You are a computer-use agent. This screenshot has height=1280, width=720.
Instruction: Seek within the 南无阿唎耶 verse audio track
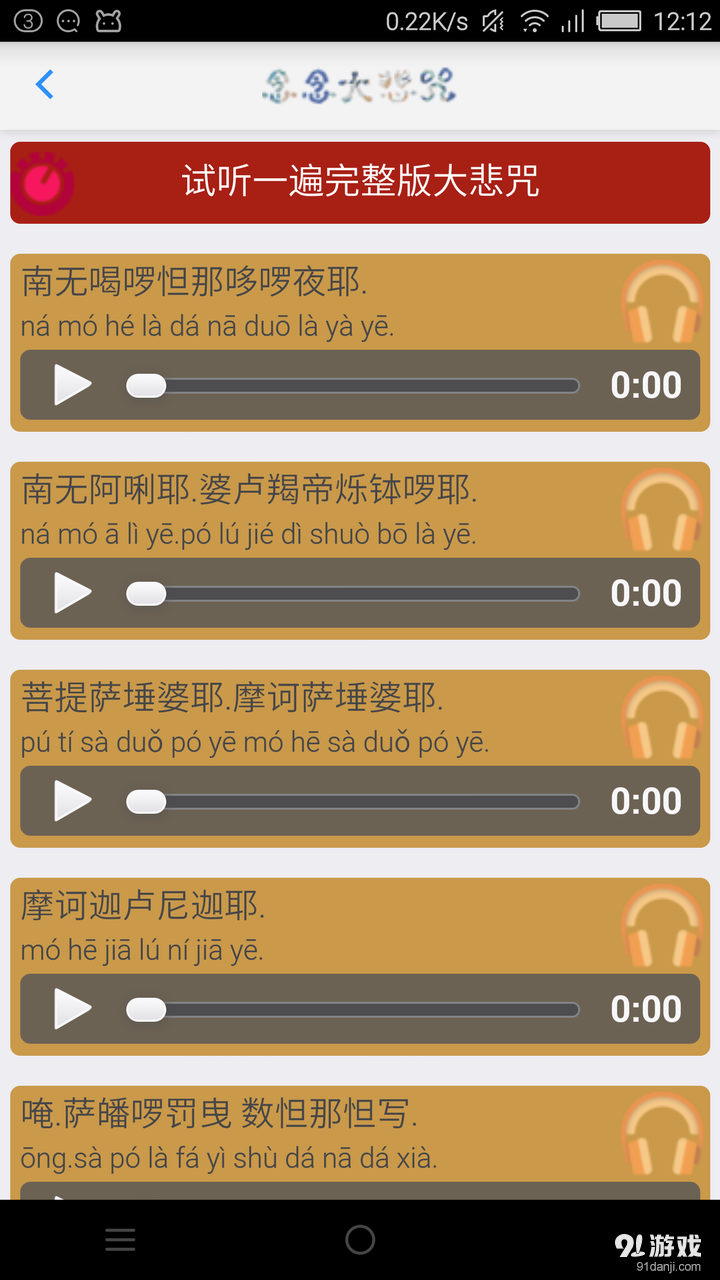click(x=352, y=594)
